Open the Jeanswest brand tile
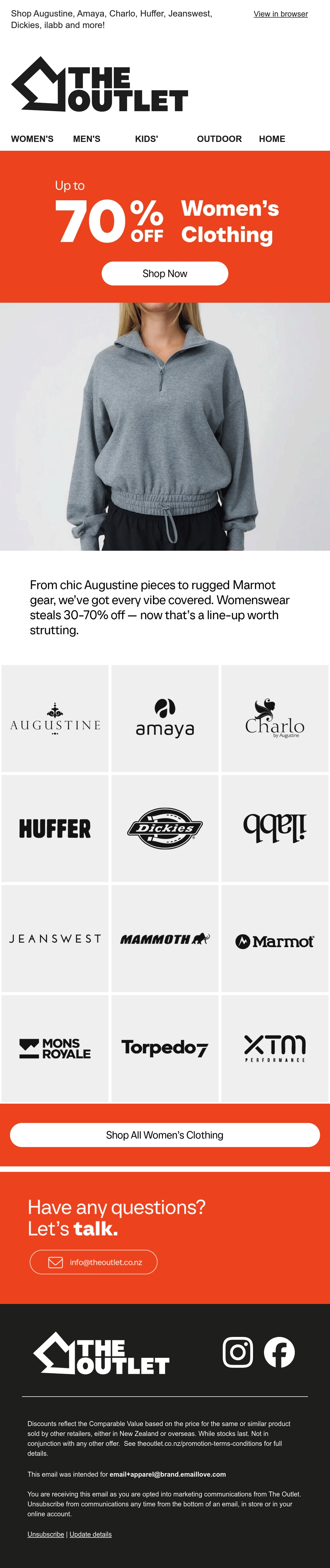This screenshot has width=330, height=1568. (x=55, y=939)
